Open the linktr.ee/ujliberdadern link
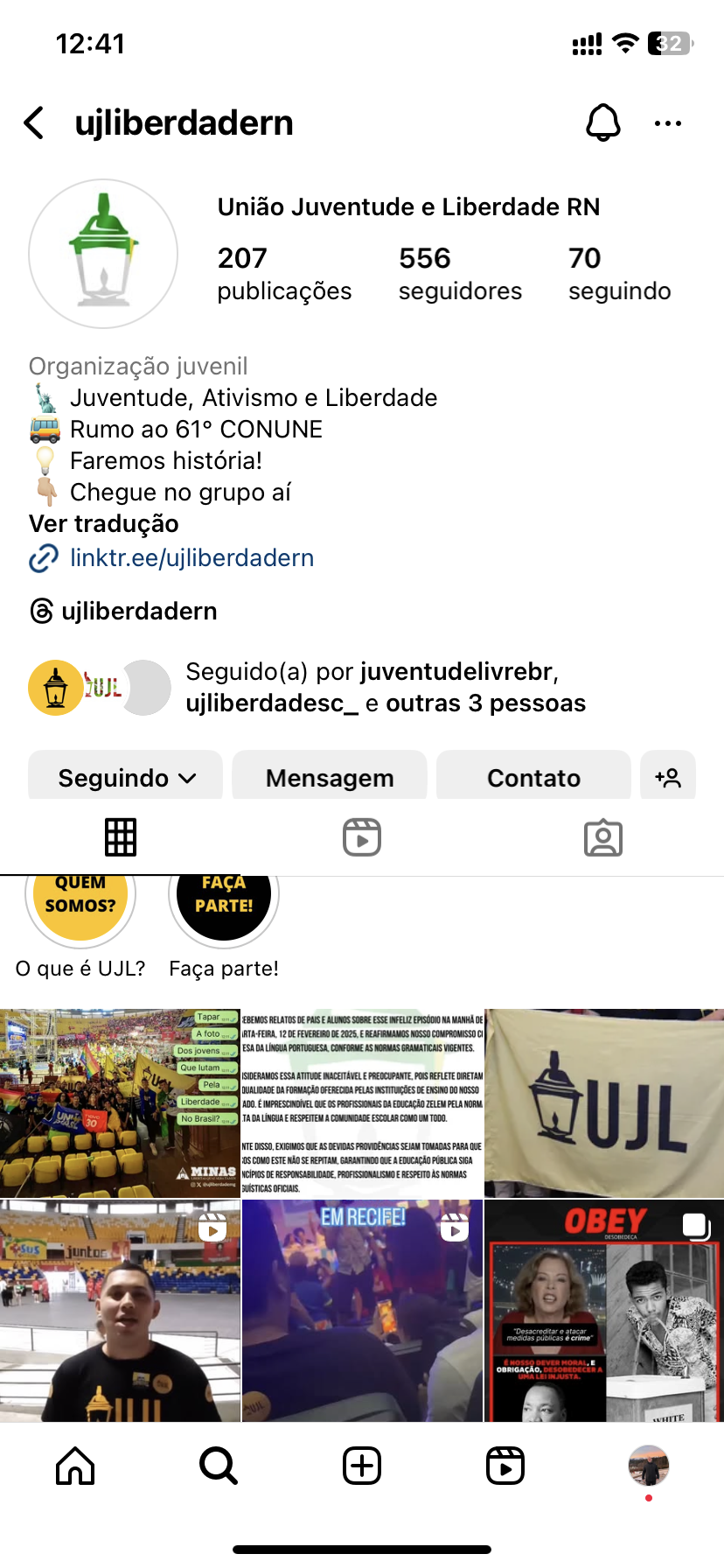Screen dimensions: 724x1568 pos(191,558)
